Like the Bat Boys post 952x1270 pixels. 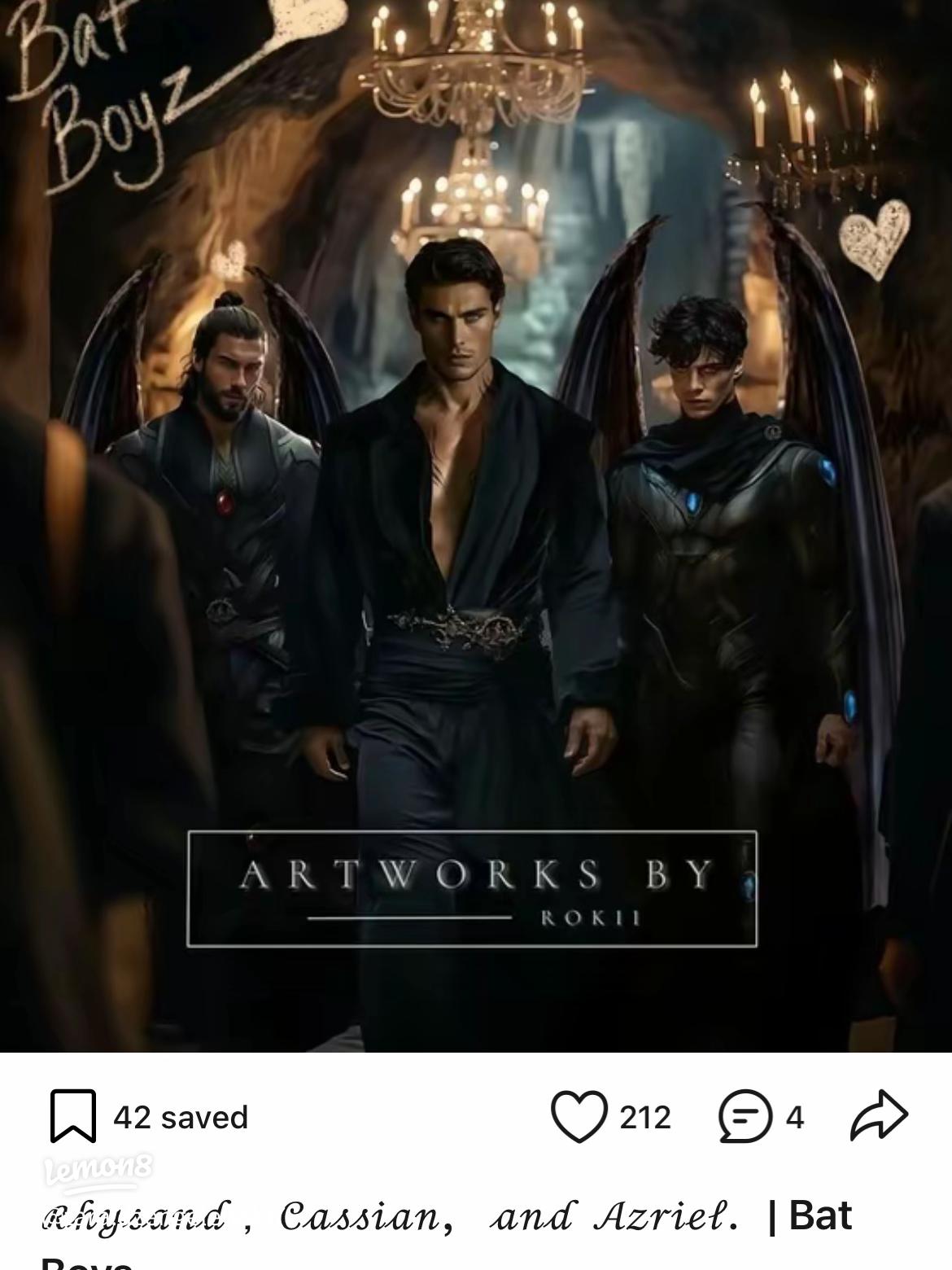(579, 1116)
